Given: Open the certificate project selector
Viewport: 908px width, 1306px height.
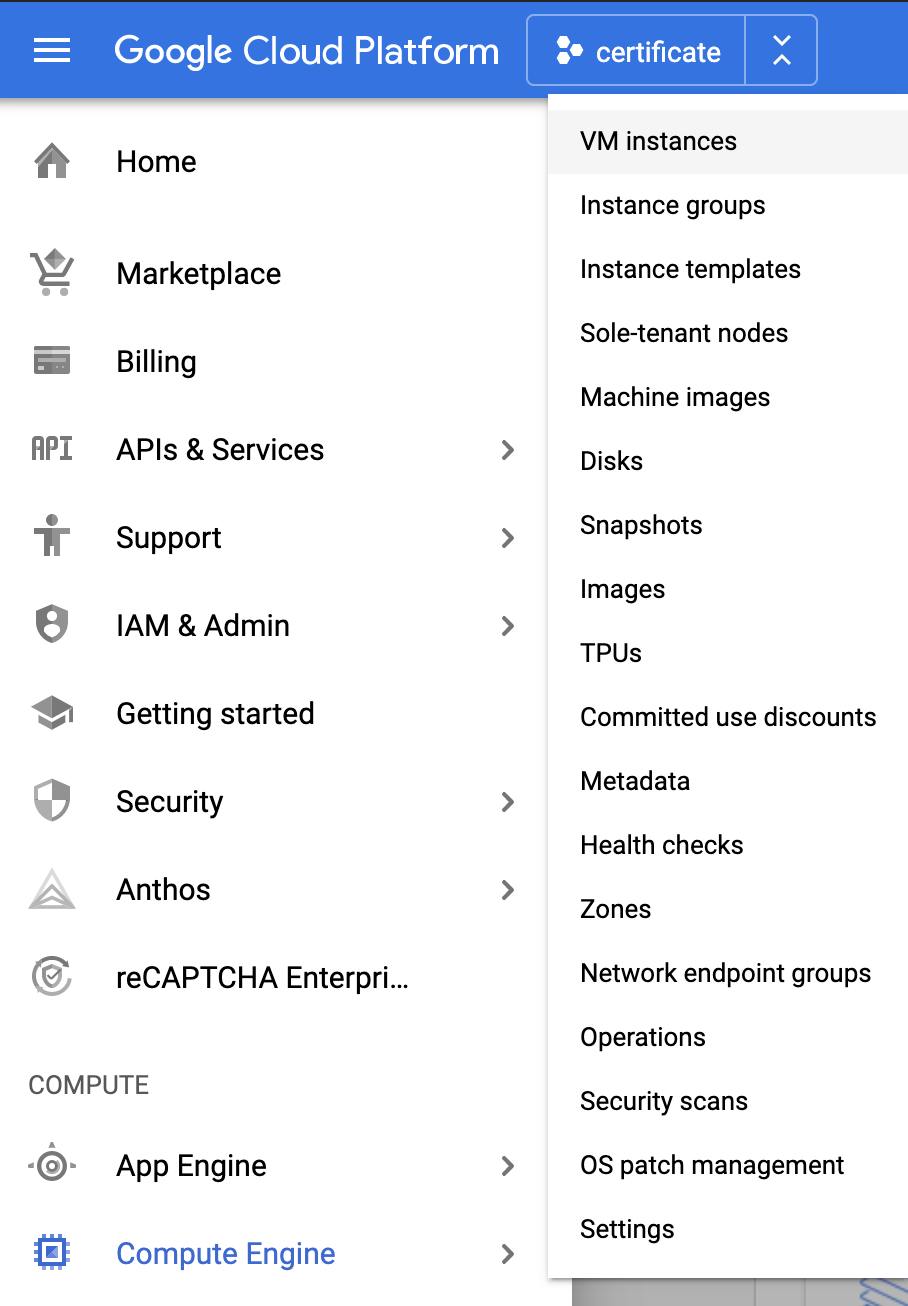Looking at the screenshot, I should point(637,51).
